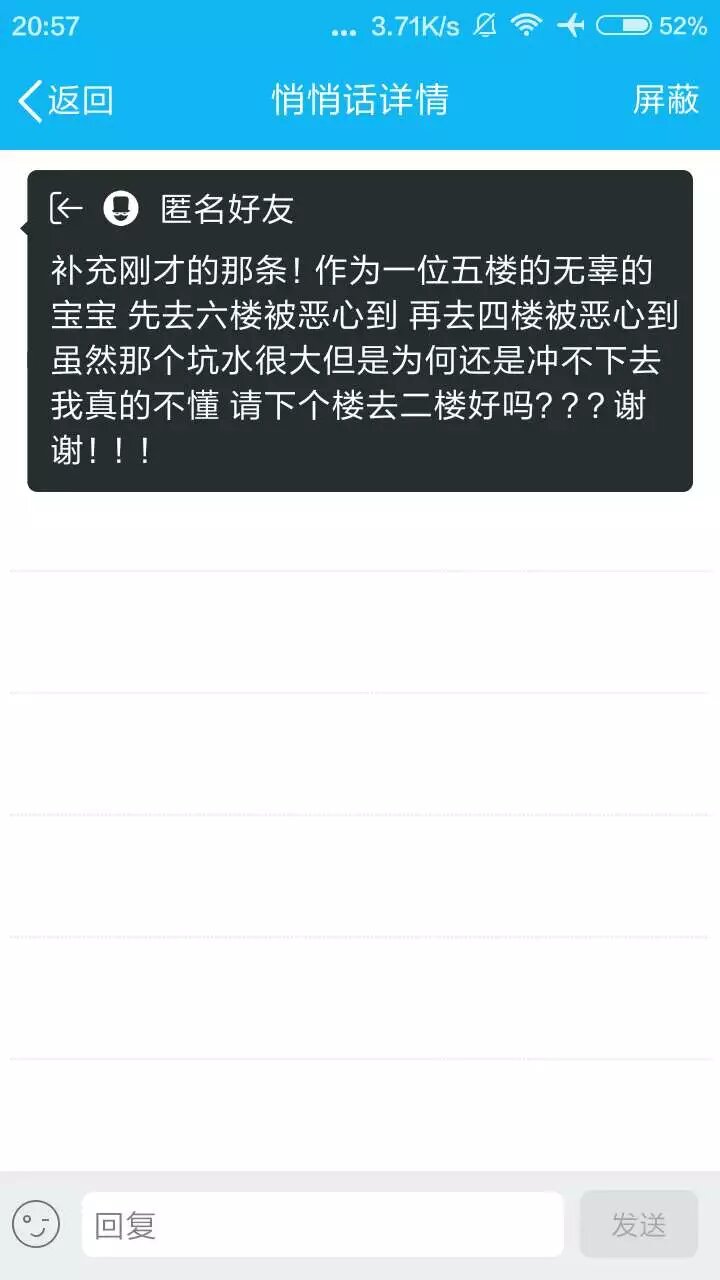This screenshot has width=720, height=1280.
Task: Tap 屏蔽 to block this sender
Action: pyautogui.click(x=665, y=100)
